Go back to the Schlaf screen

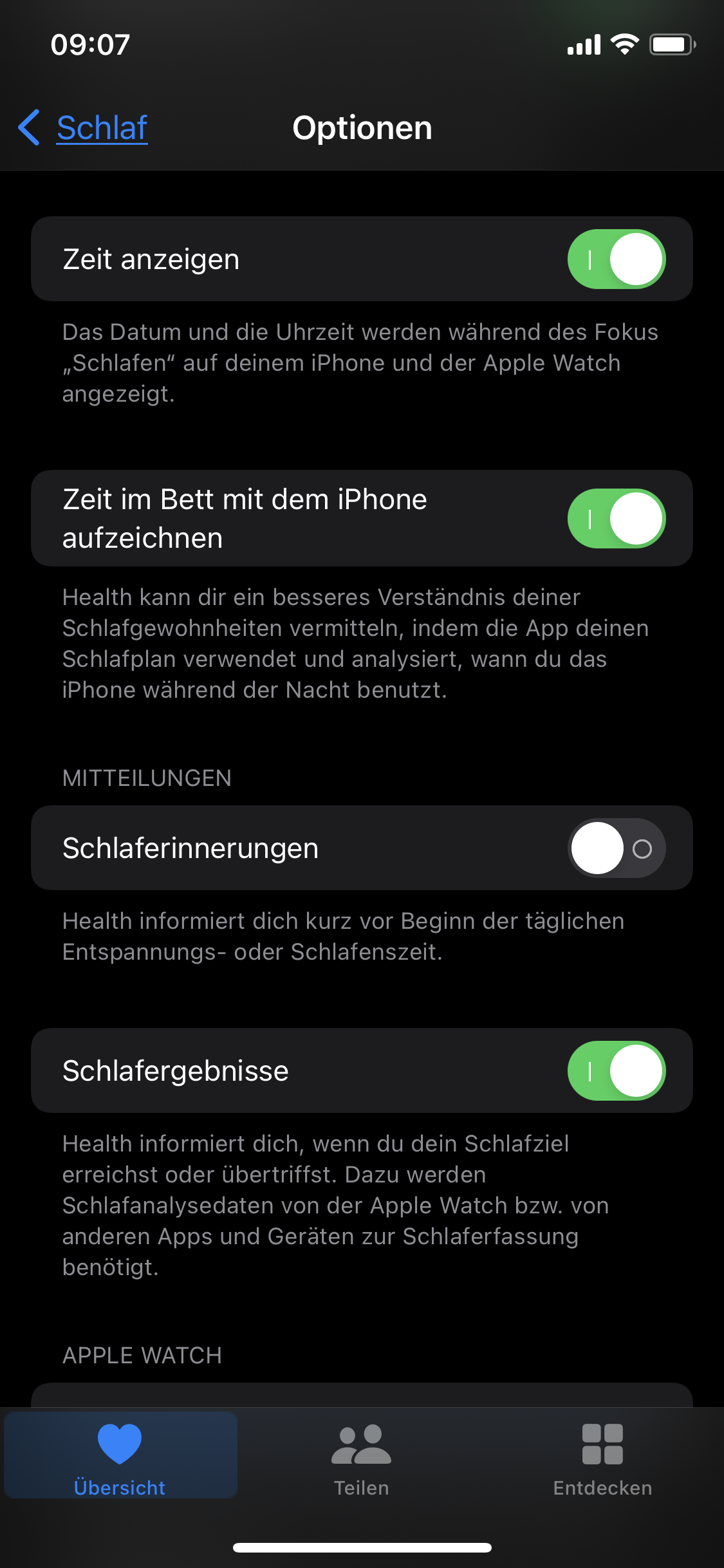84,127
